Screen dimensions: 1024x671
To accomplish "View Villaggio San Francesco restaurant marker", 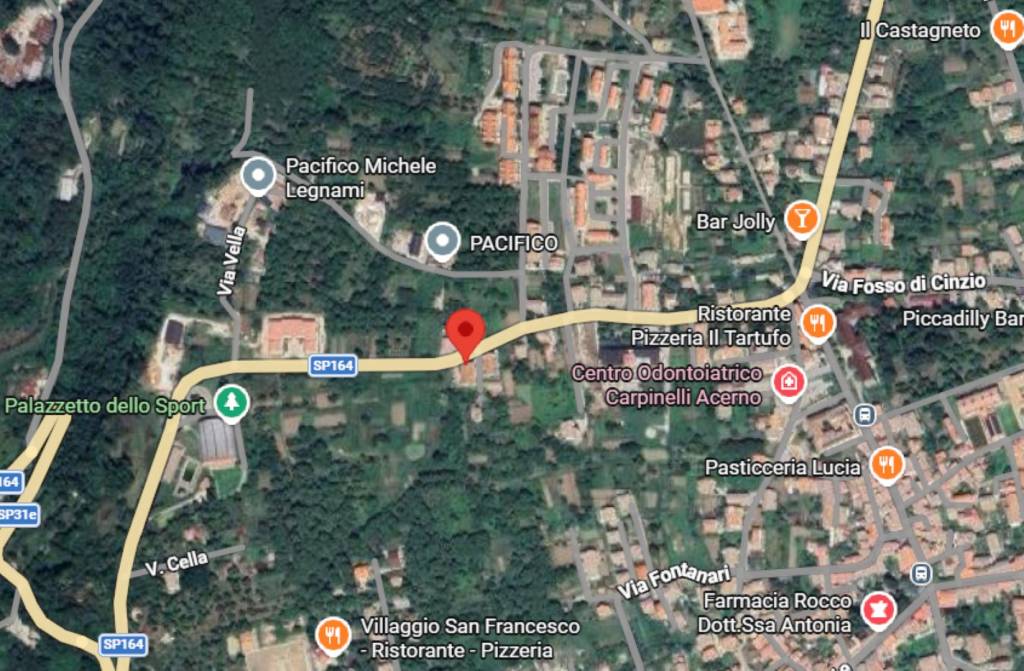I will pos(332,635).
